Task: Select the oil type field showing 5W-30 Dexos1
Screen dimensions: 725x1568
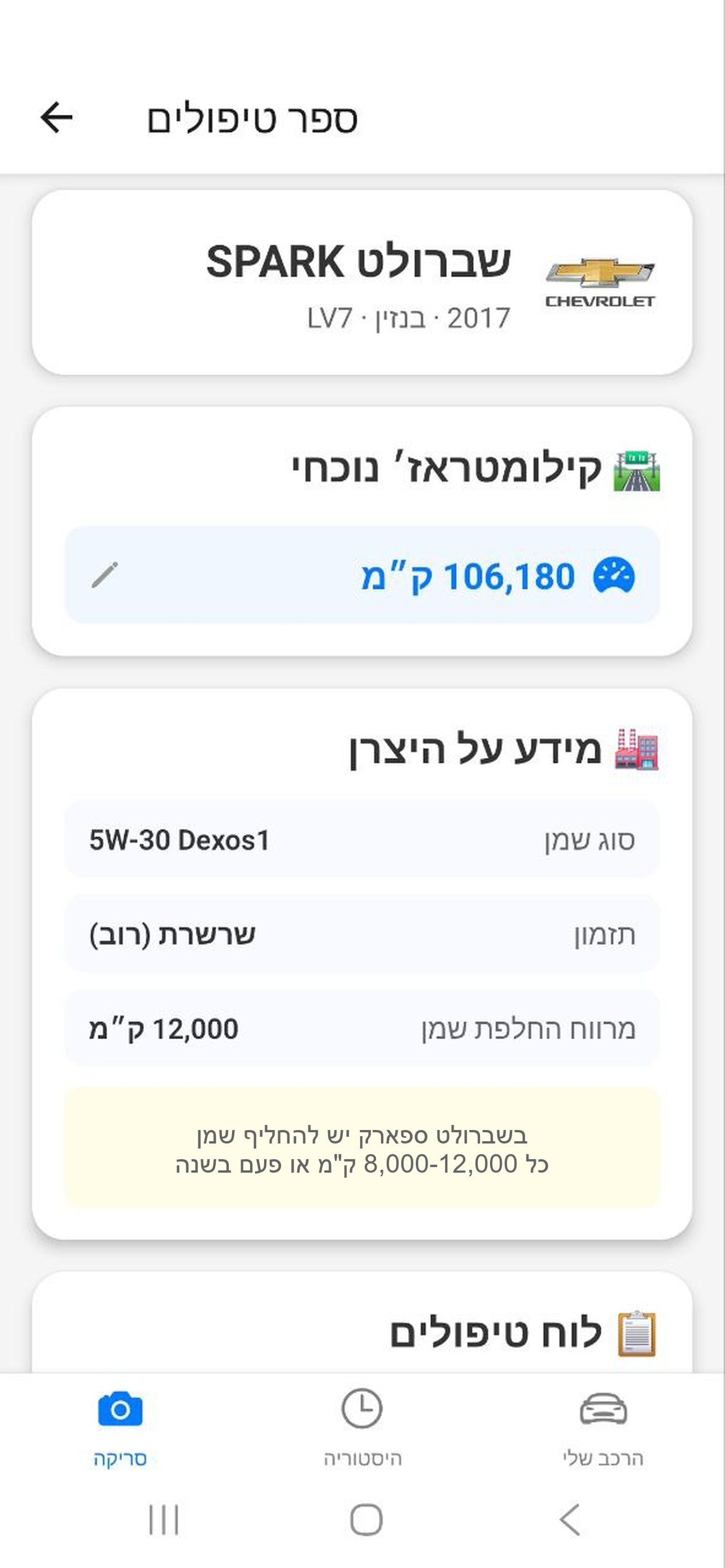Action: click(x=362, y=840)
